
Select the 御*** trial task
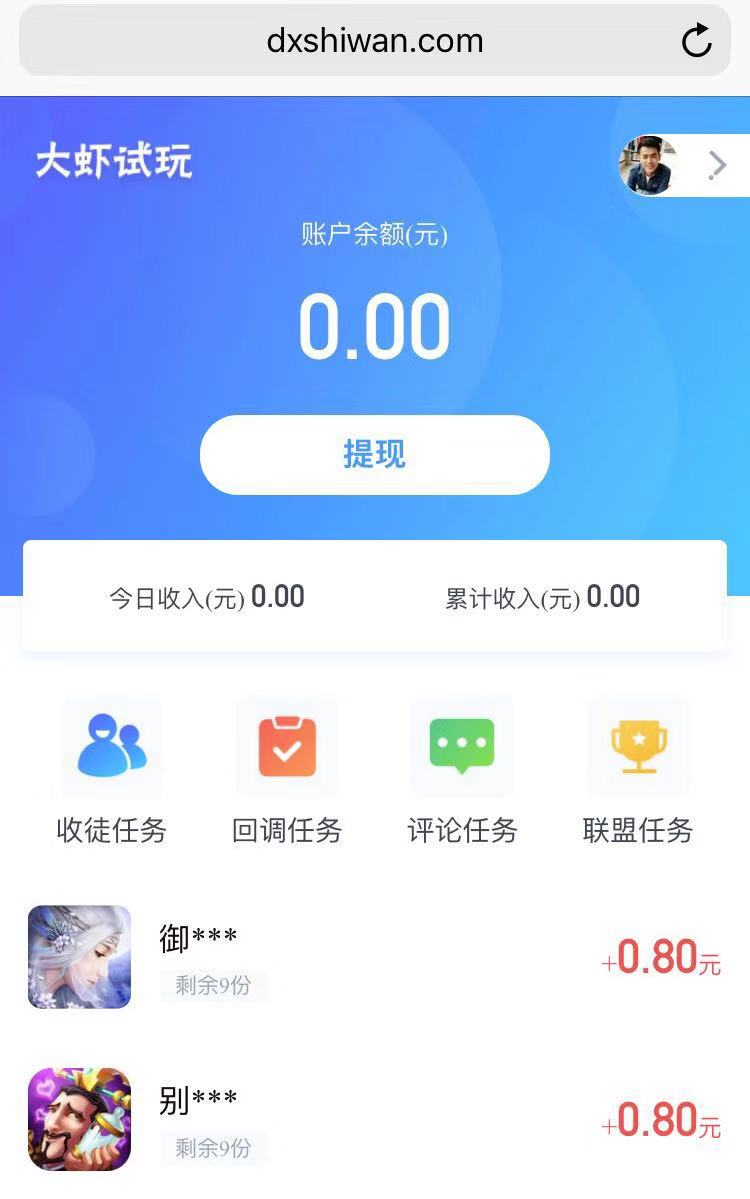(375, 957)
